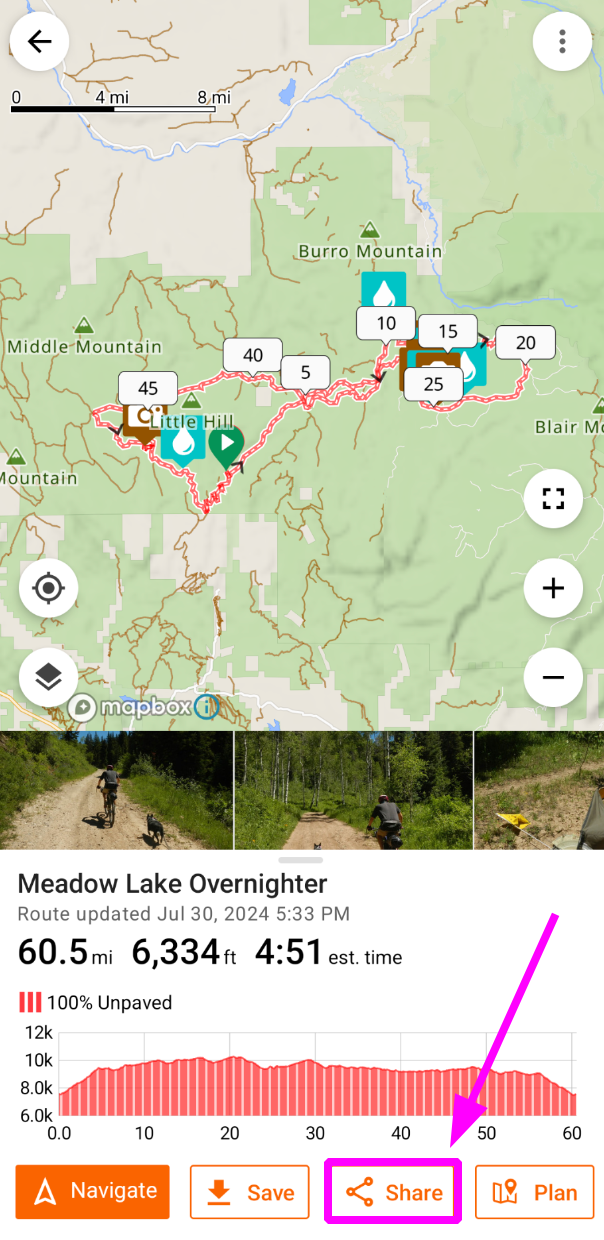Screen dimensions: 604x1240
Task: Open the Mapbox info icon
Action: click(x=206, y=707)
